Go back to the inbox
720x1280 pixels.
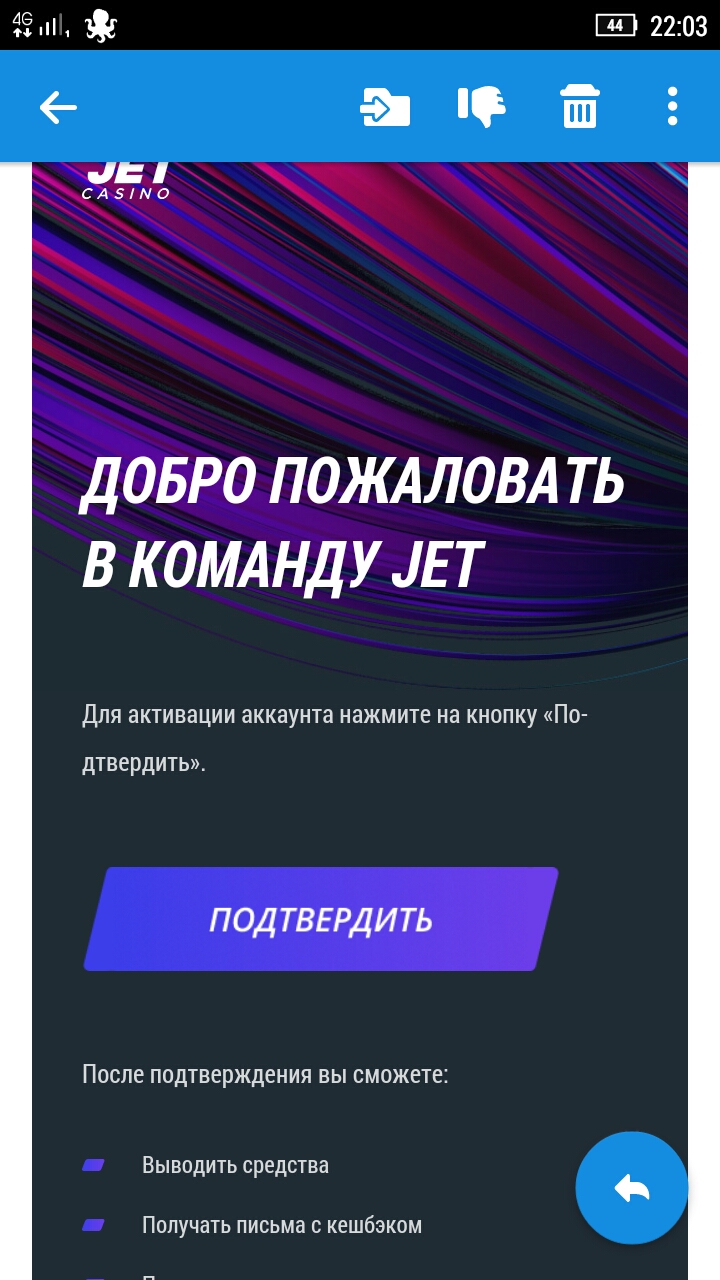[58, 107]
